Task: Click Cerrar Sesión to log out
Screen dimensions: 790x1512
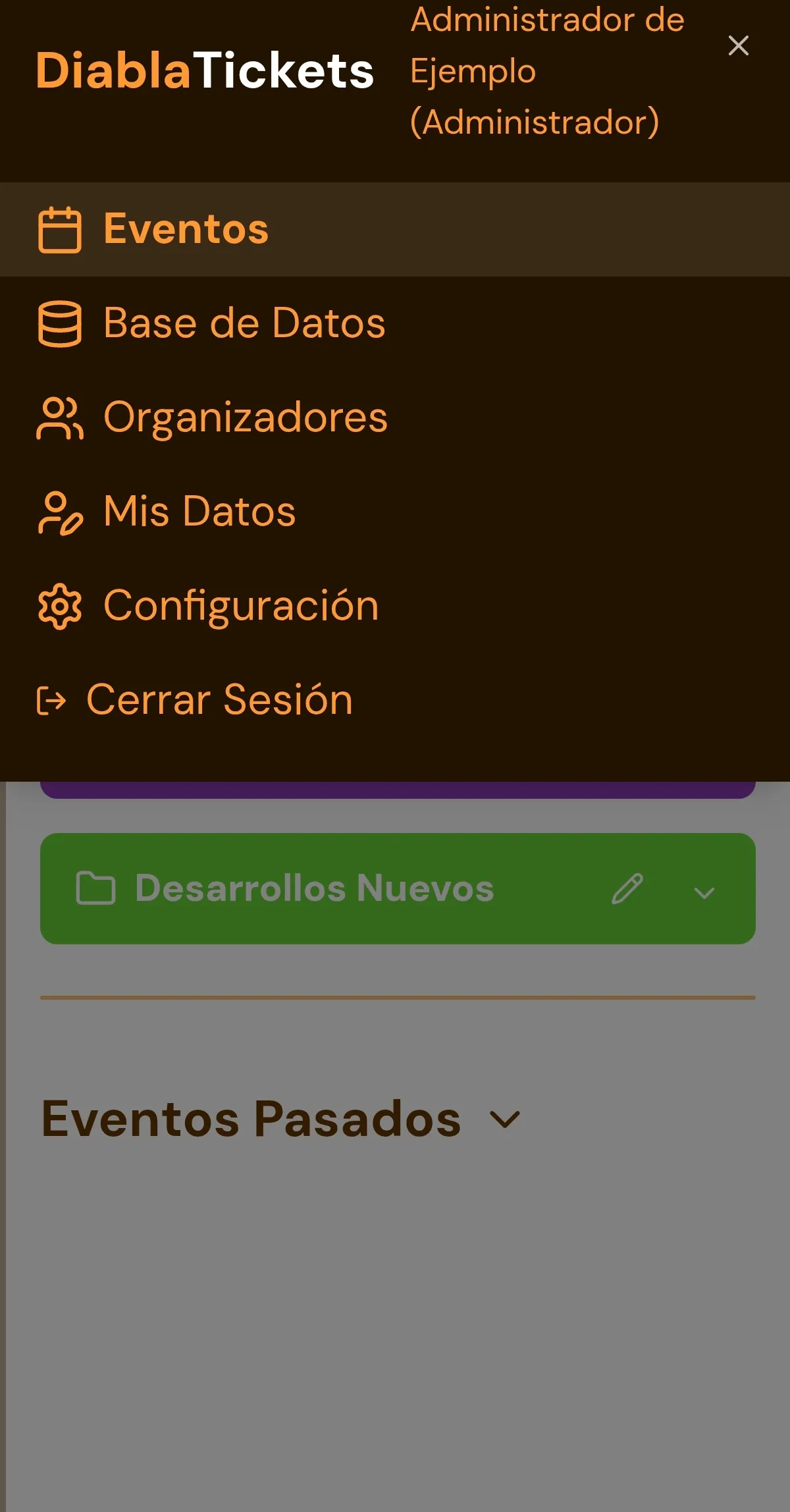Action: (x=219, y=700)
